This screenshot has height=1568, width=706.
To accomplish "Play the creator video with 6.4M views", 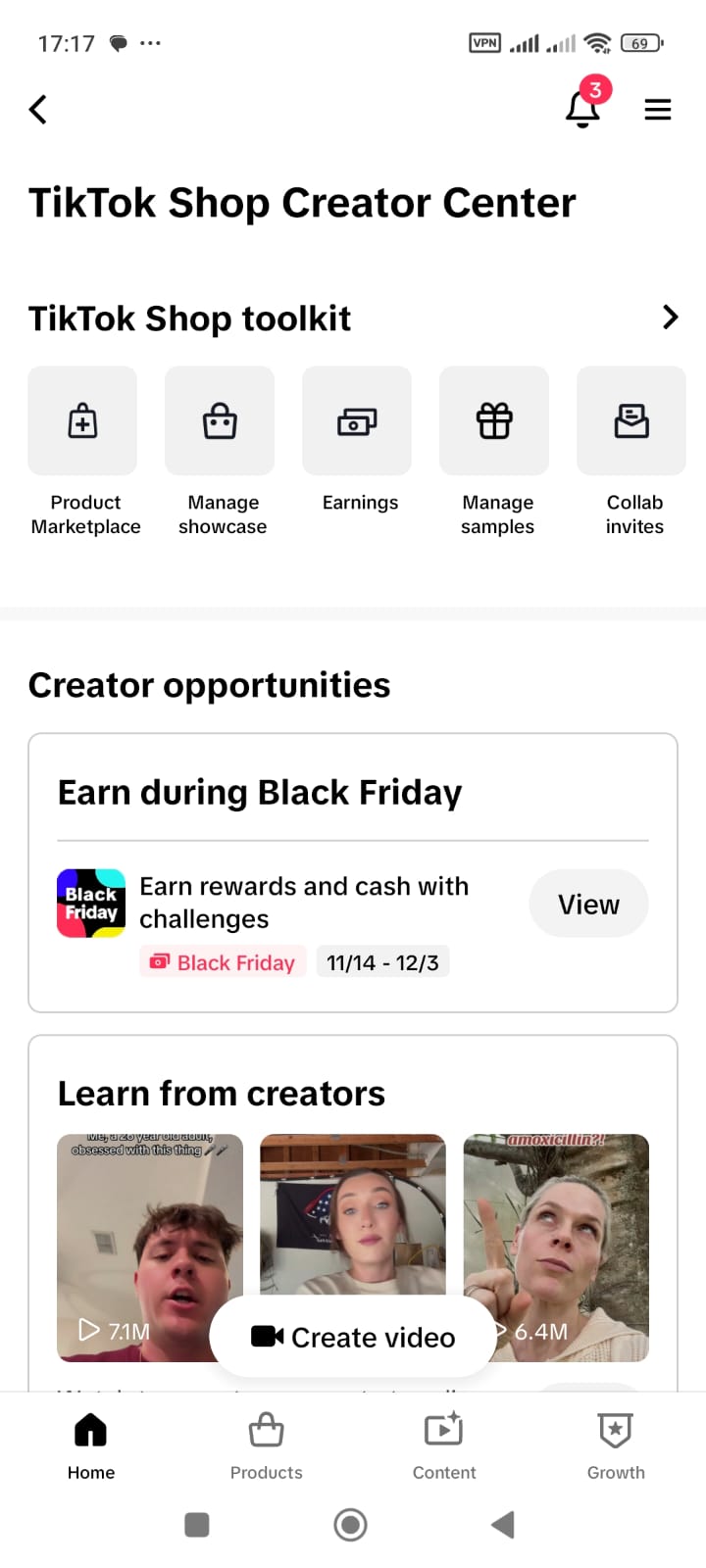I will click(x=556, y=1248).
